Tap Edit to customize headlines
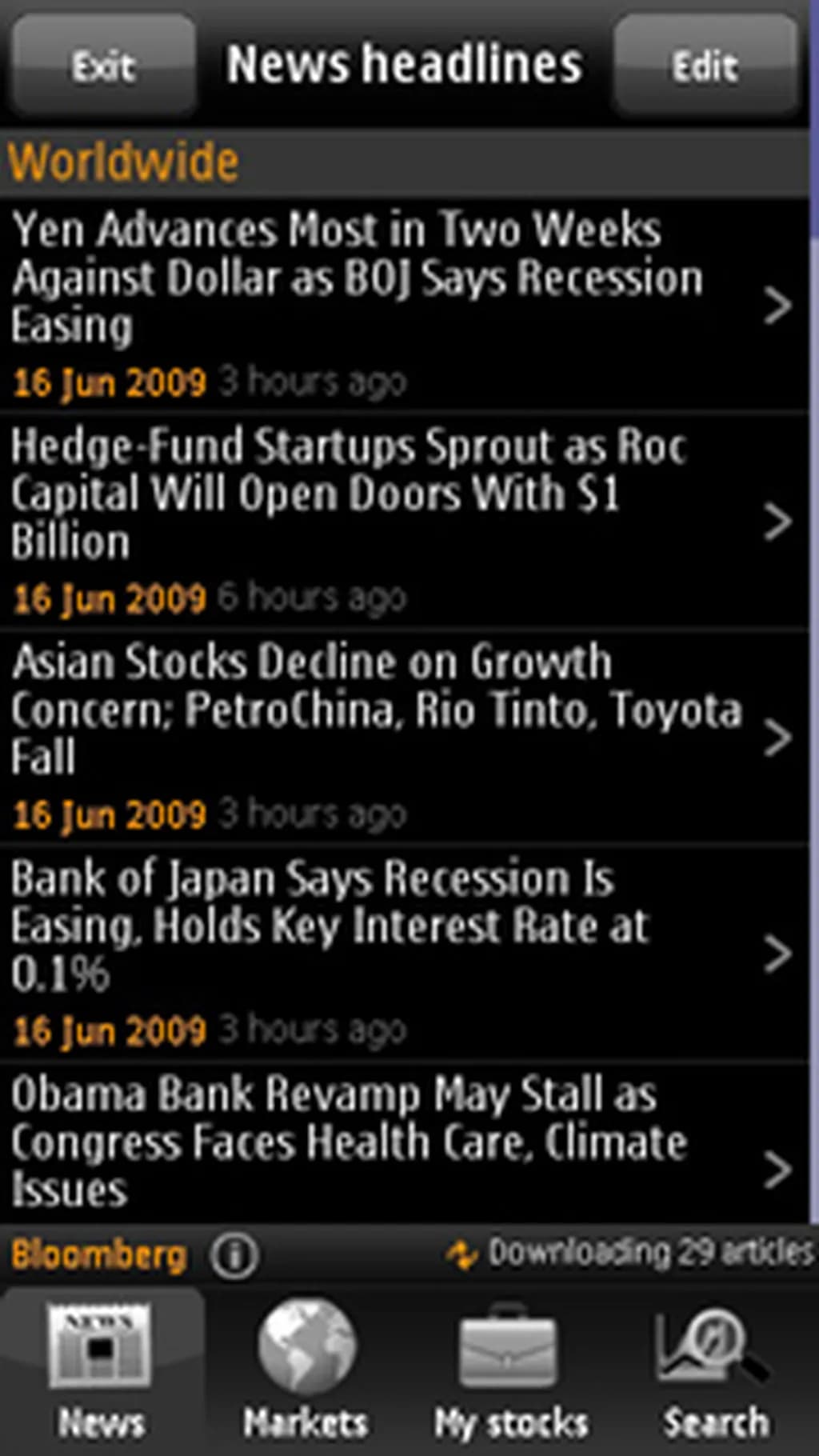 (705, 66)
